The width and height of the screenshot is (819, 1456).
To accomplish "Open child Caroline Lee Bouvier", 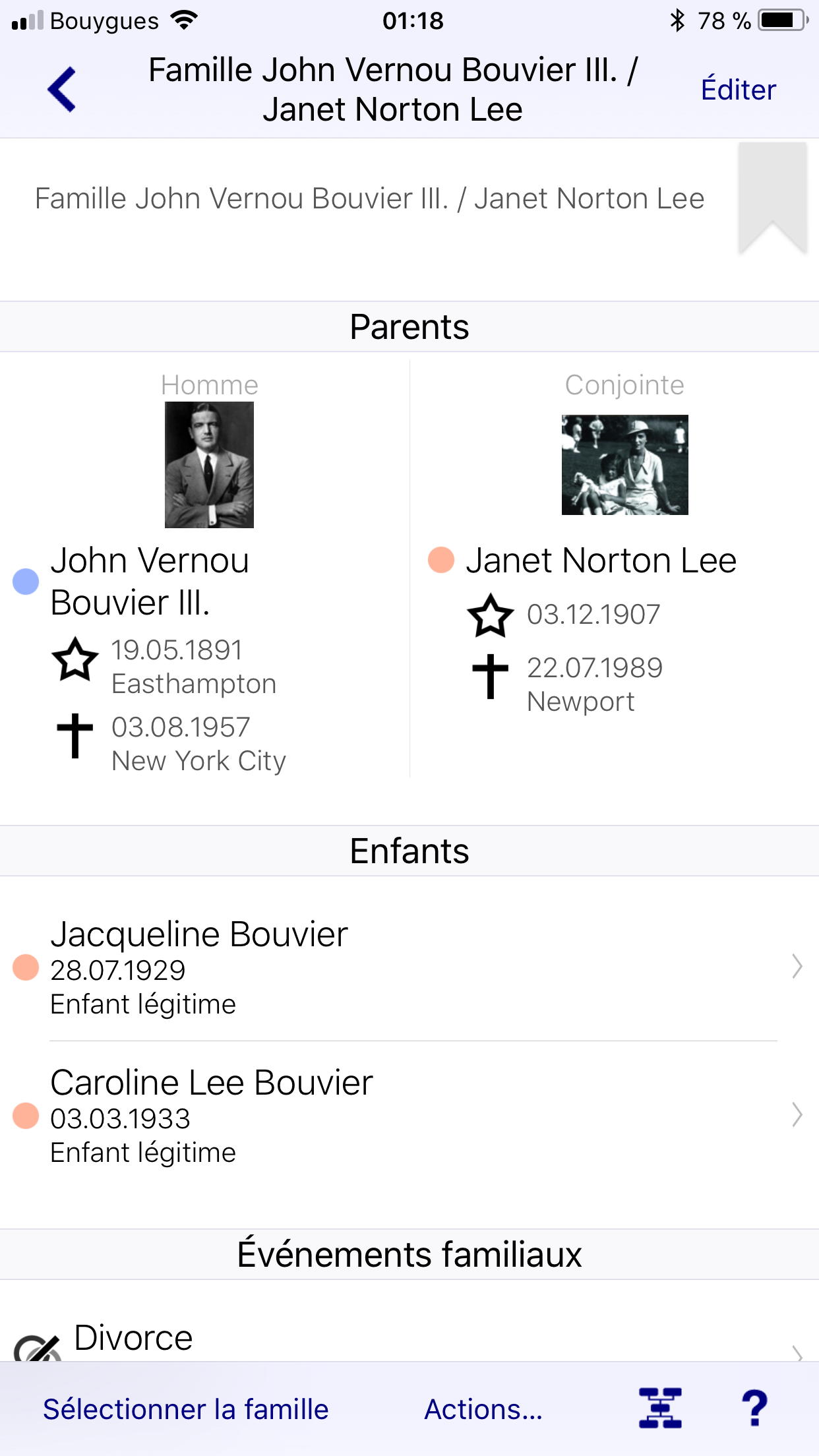I will click(x=409, y=1115).
